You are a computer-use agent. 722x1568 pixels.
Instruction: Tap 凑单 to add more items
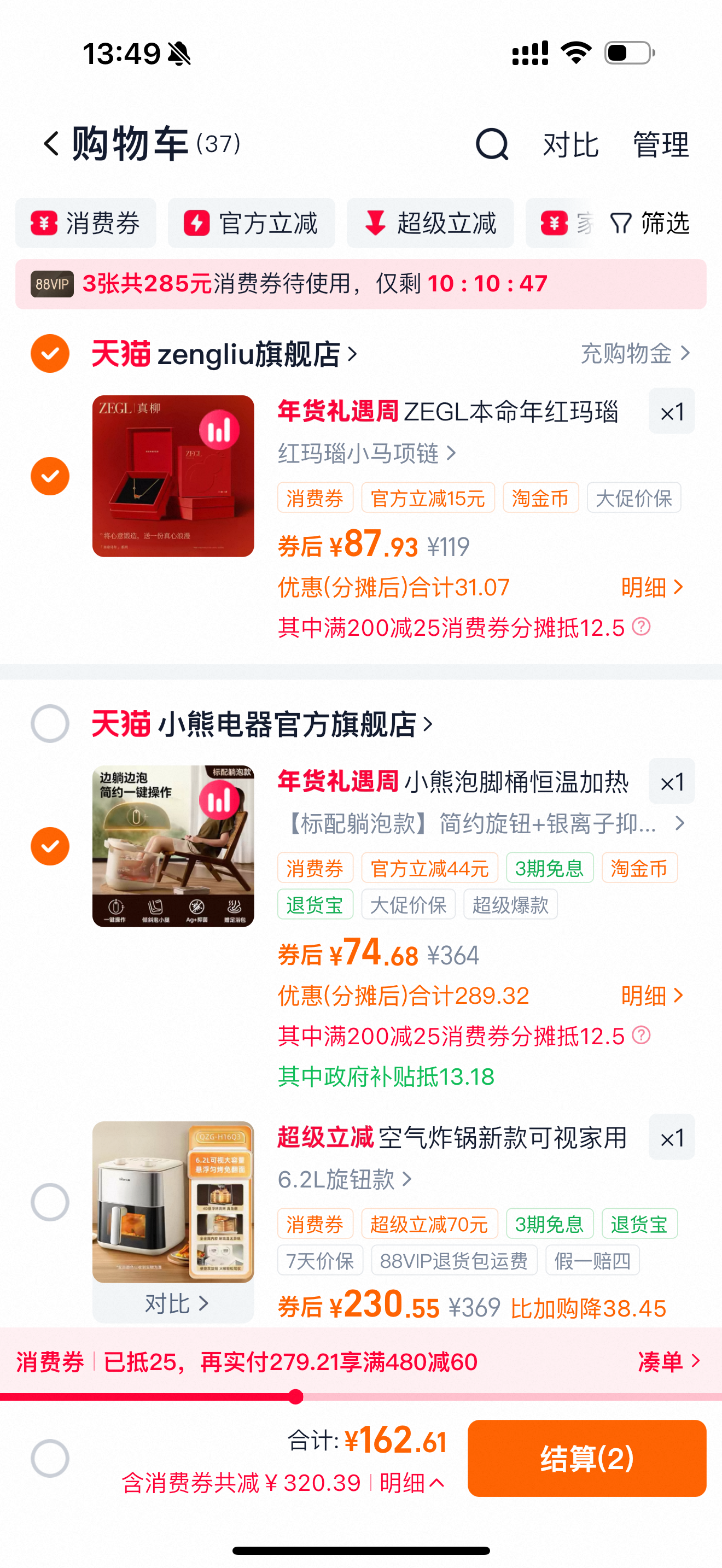[668, 1362]
